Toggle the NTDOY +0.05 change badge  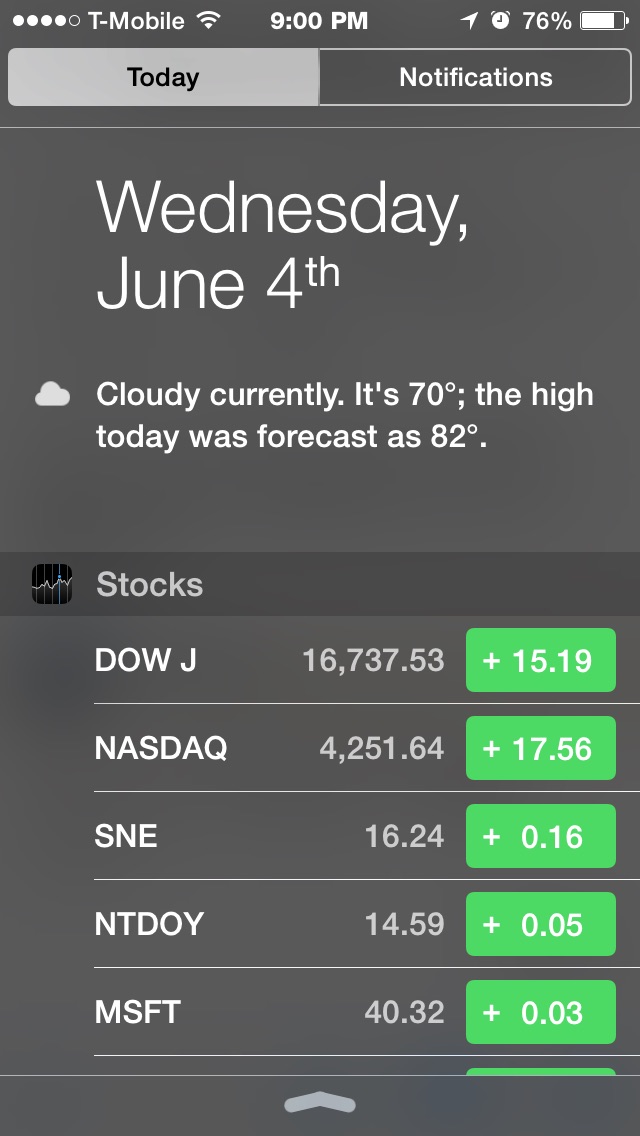point(541,924)
